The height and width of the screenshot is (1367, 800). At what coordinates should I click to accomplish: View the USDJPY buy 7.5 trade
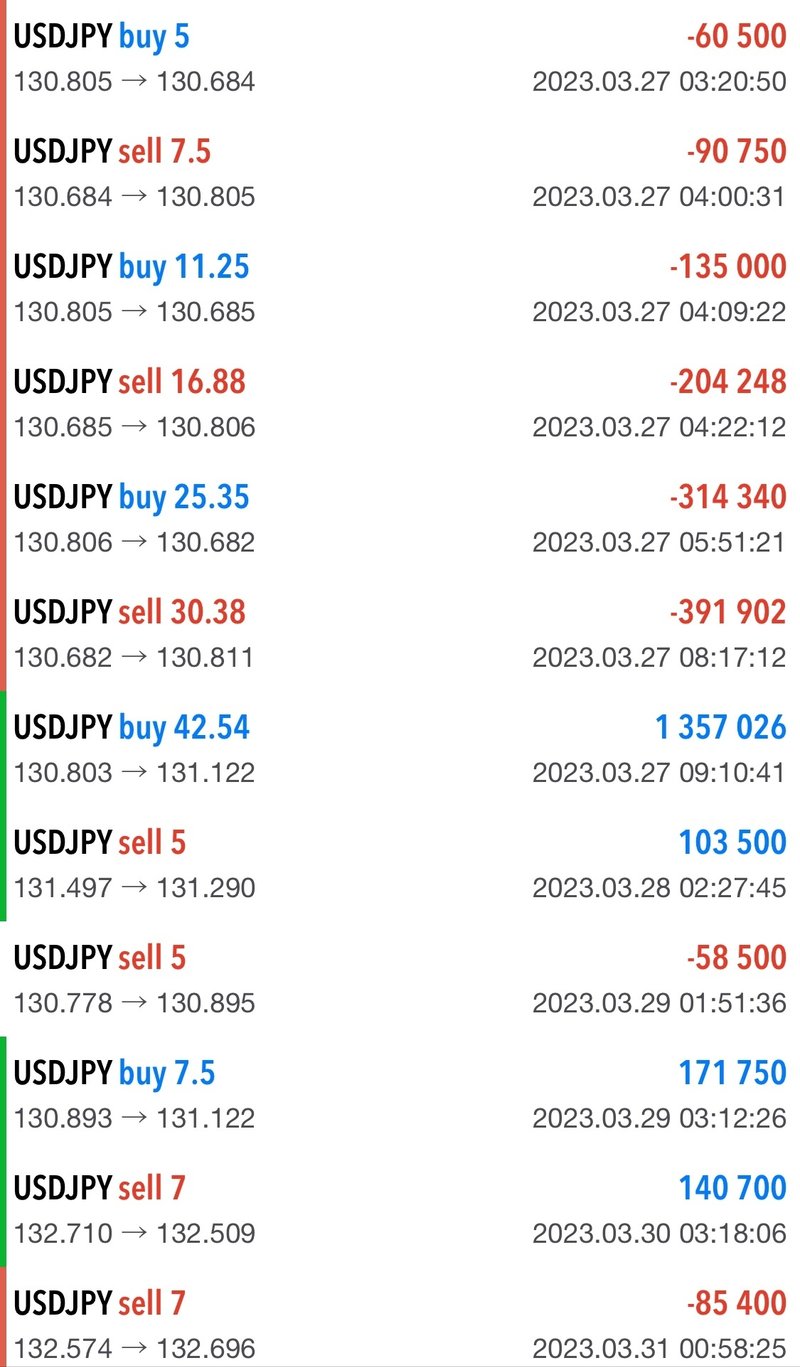click(x=400, y=1093)
